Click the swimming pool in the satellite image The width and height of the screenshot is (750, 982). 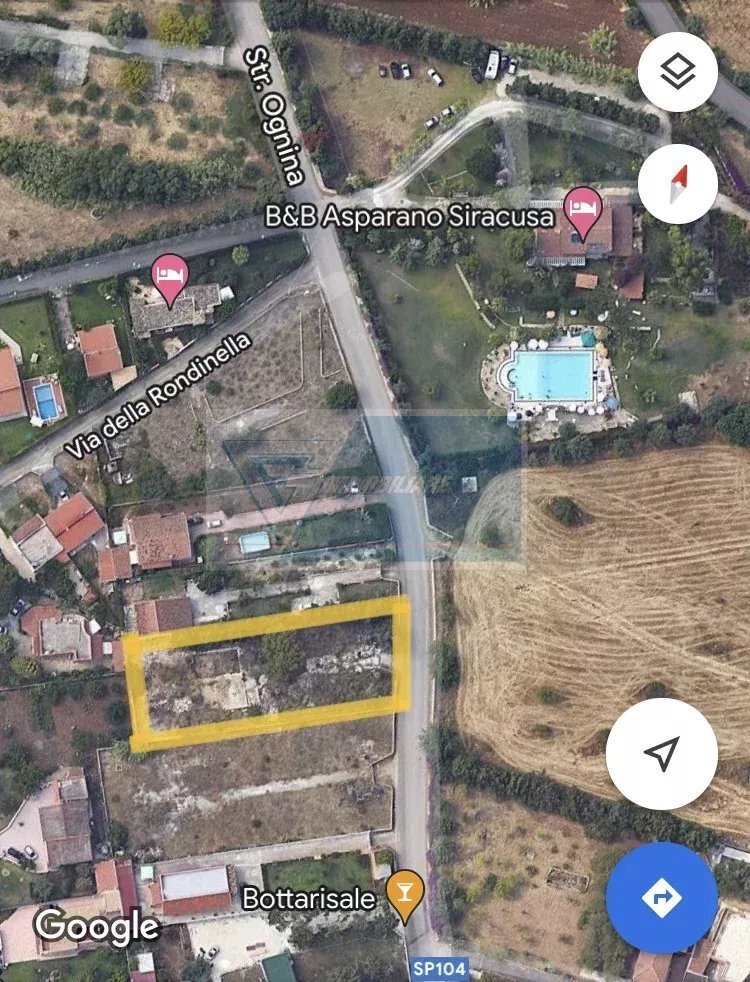(x=555, y=375)
